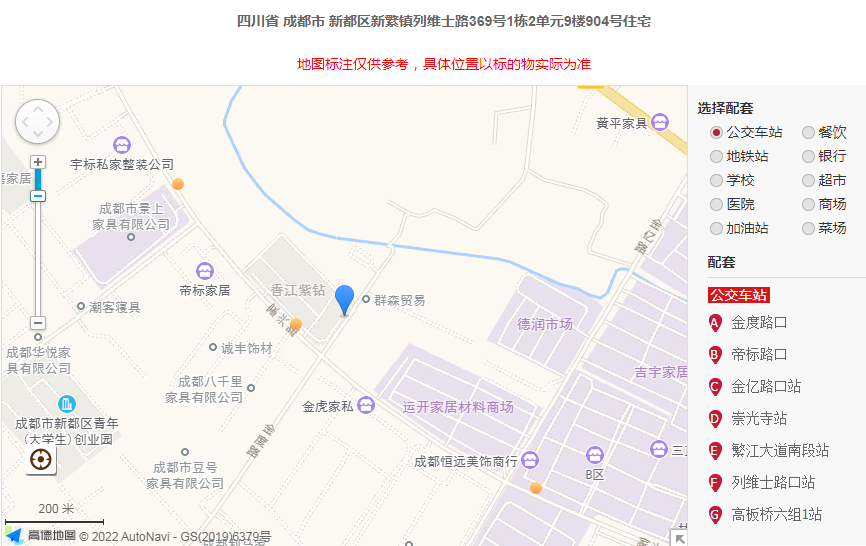866x546 pixels.
Task: View bus stop F 列维士路口站
Action: (772, 482)
